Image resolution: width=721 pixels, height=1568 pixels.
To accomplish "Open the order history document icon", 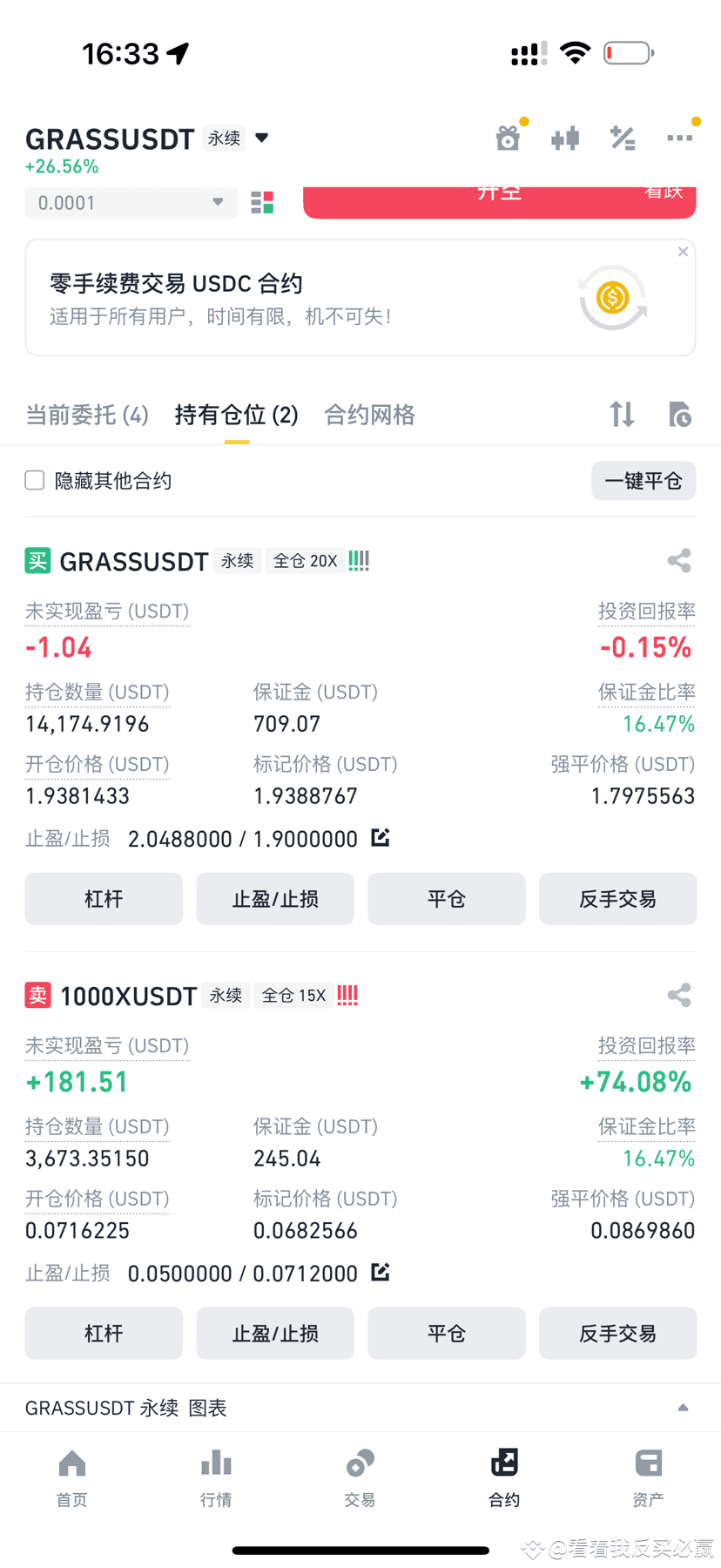I will (681, 415).
